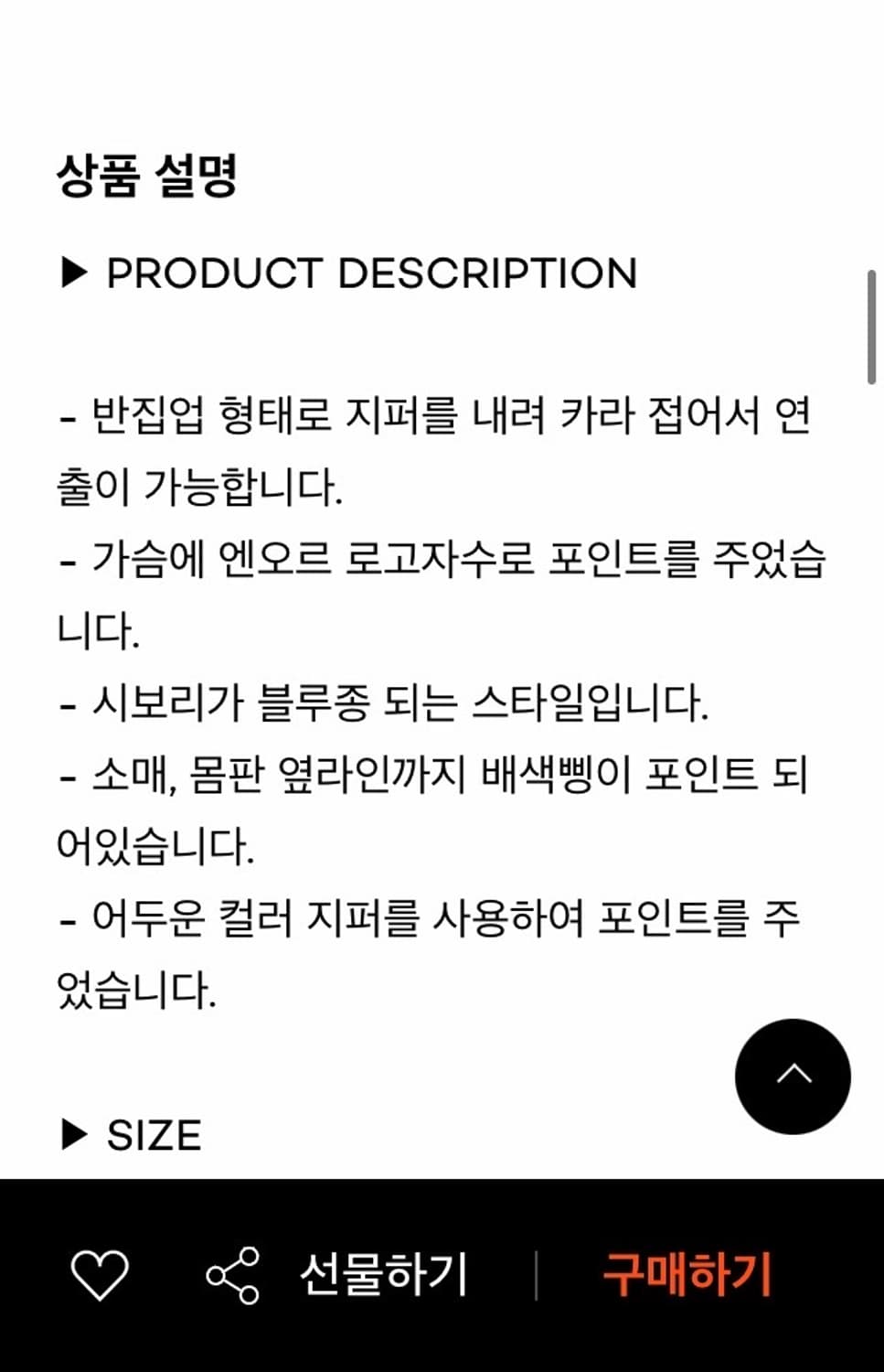The image size is (884, 1372).
Task: Choose 선물하기 from the bottom action bar
Action: pos(384,1271)
